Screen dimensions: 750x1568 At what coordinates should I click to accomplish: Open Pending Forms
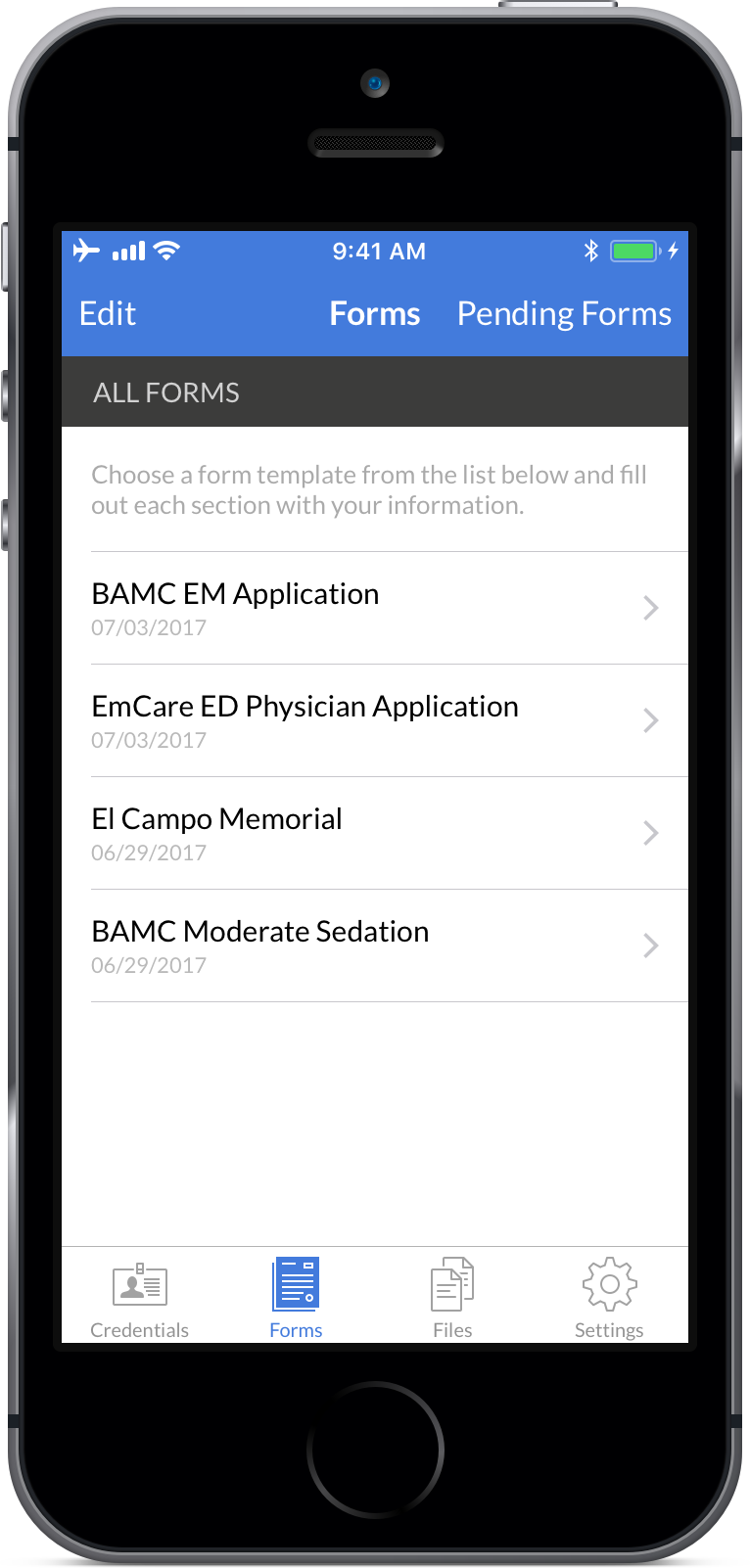[564, 314]
